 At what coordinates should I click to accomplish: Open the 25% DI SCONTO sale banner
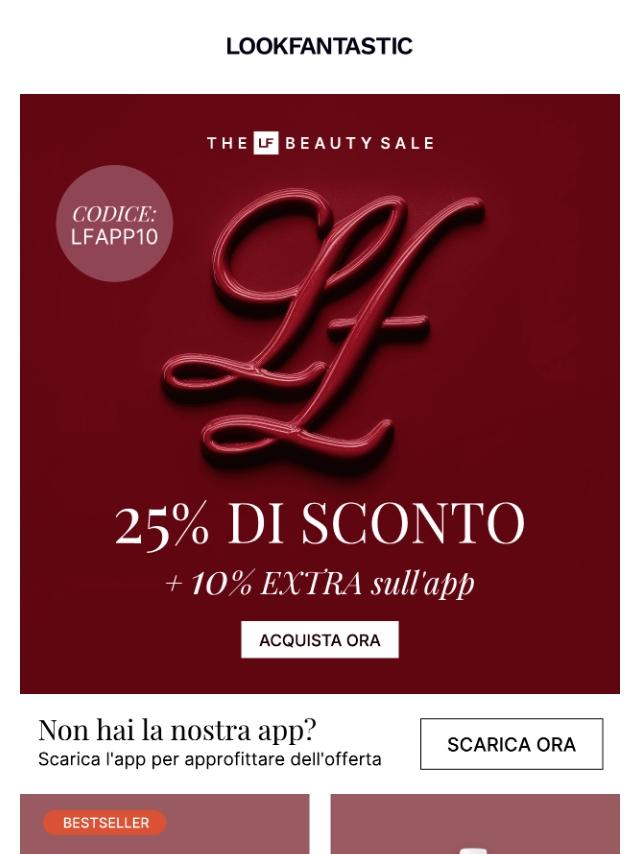[x=319, y=524]
